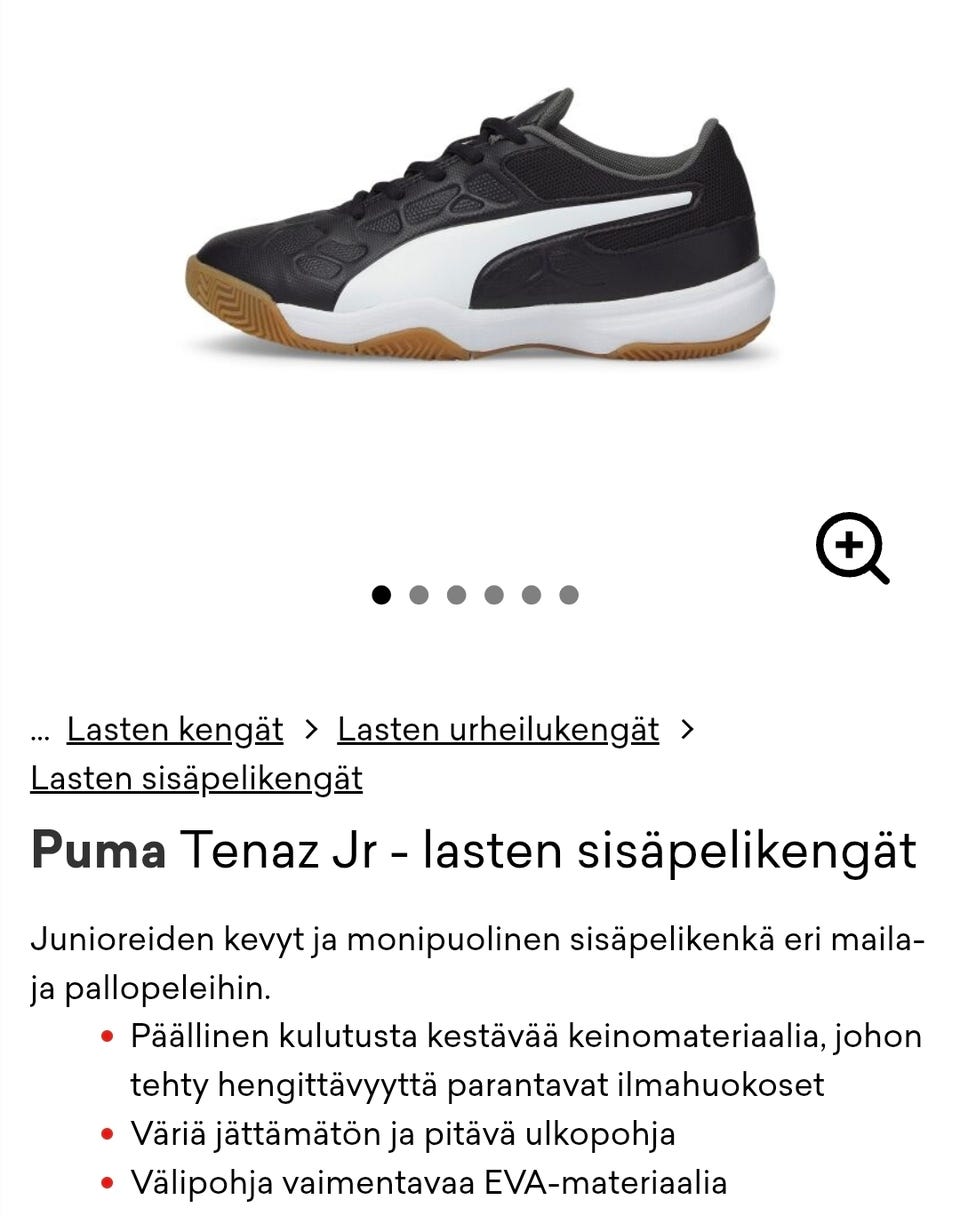The image size is (960, 1216).
Task: Zoom into the product image with the magnifier
Action: pyautogui.click(x=851, y=547)
